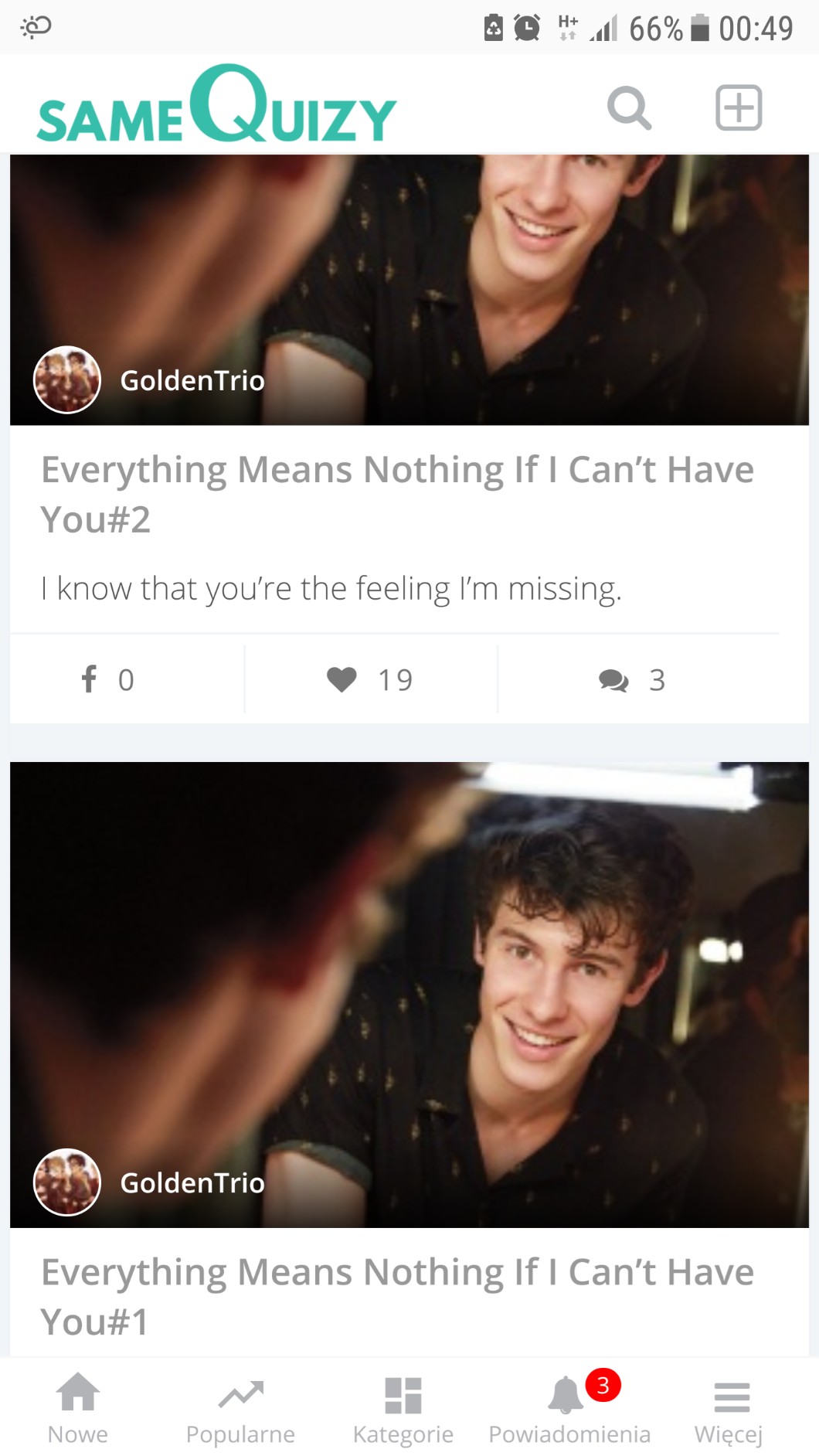The width and height of the screenshot is (819, 1456).
Task: View GoldenTrio's profile on the You#2 quiz
Action: pyautogui.click(x=149, y=380)
